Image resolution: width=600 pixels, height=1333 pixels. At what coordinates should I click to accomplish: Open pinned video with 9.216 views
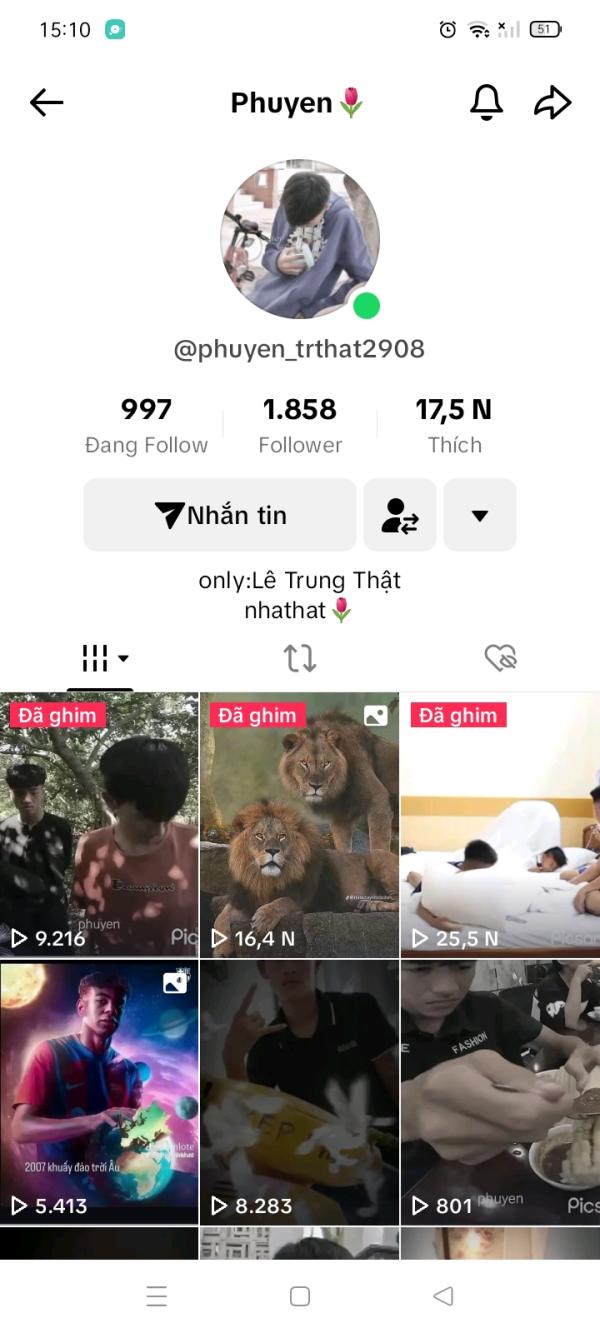[99, 825]
